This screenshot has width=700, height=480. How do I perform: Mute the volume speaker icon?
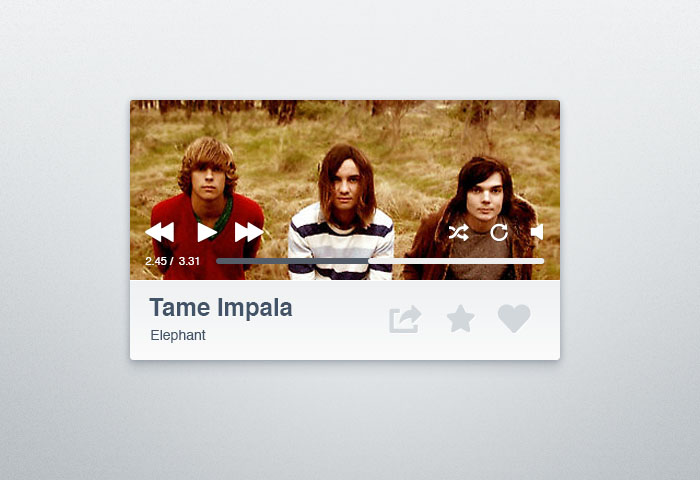click(537, 232)
